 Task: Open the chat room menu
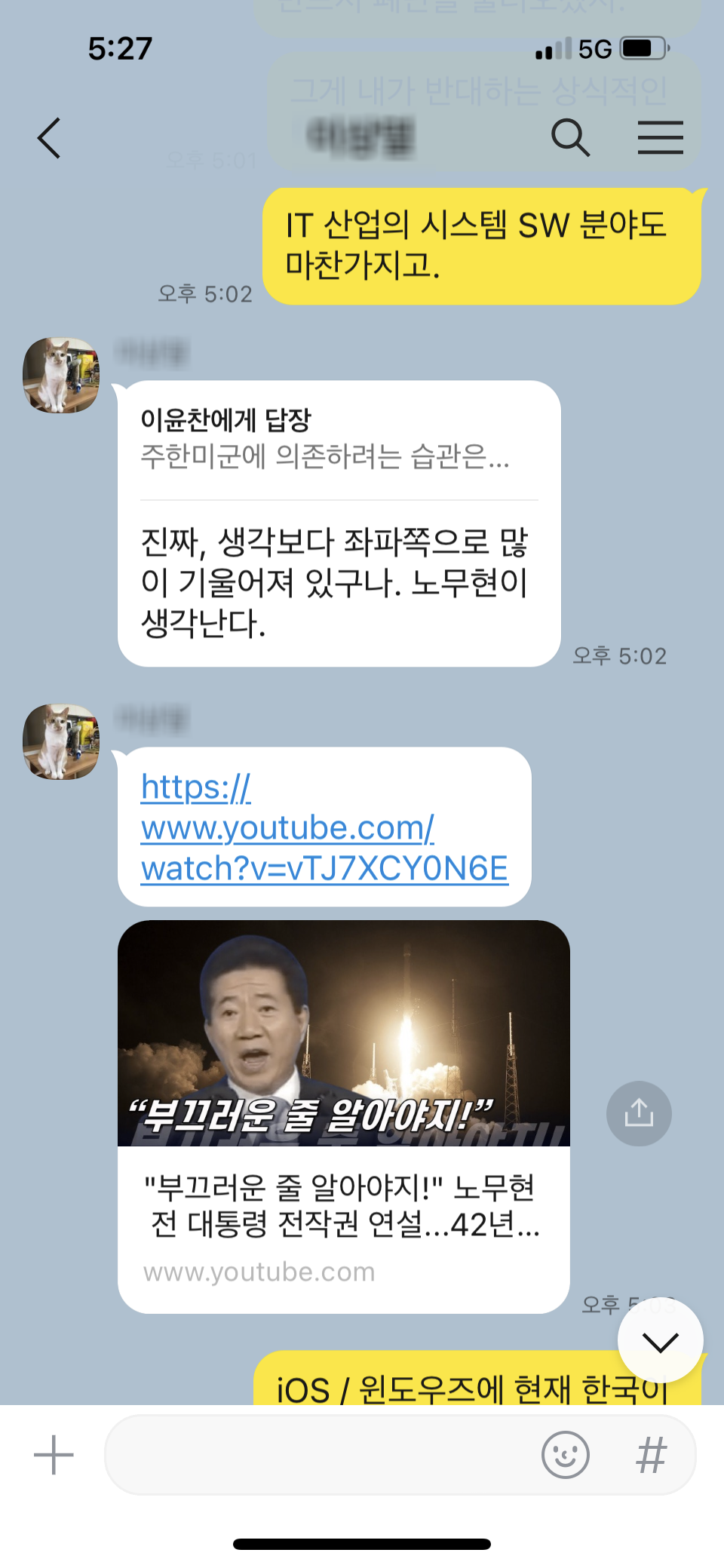[x=660, y=137]
